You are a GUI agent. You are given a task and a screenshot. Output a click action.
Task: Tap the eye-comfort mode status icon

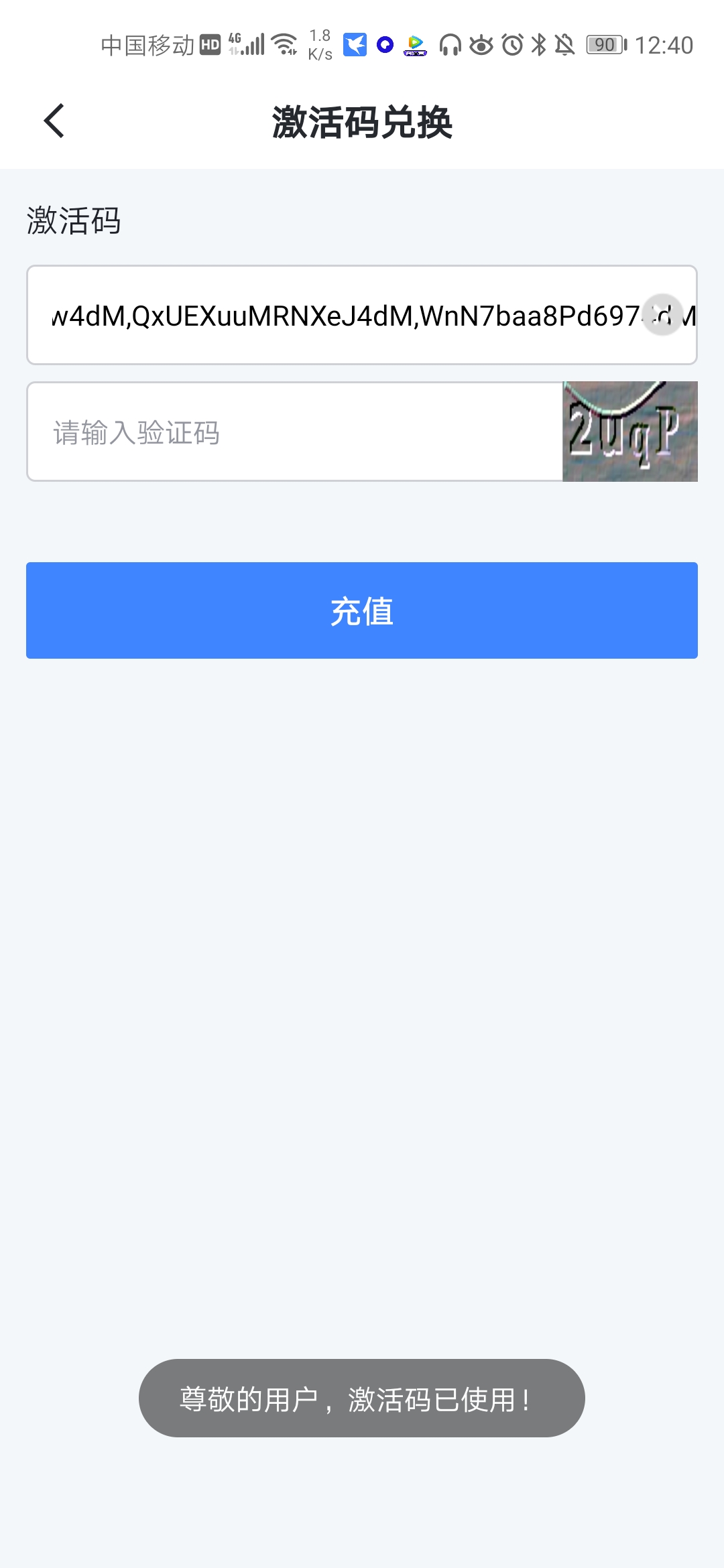481,44
